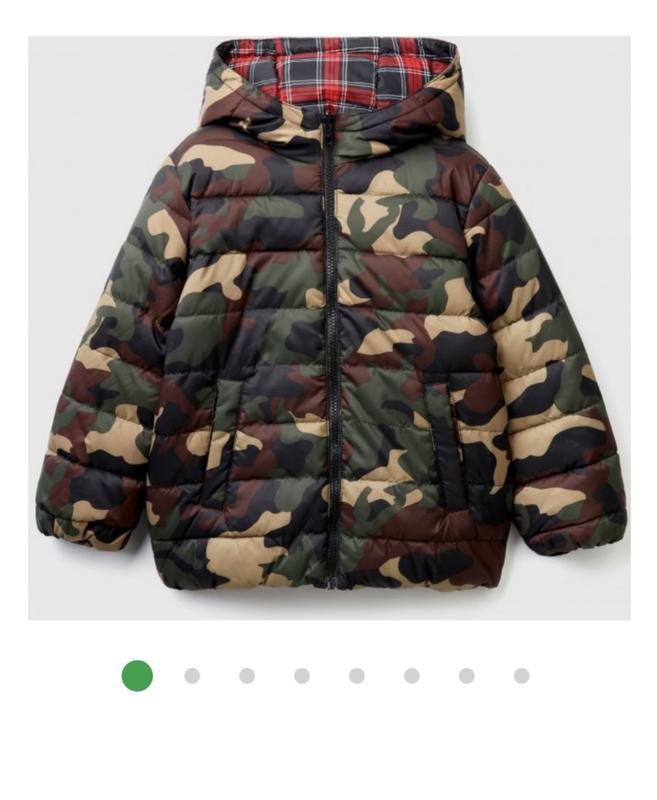
Task: Jump to the second gallery image dot
Action: pos(192,676)
